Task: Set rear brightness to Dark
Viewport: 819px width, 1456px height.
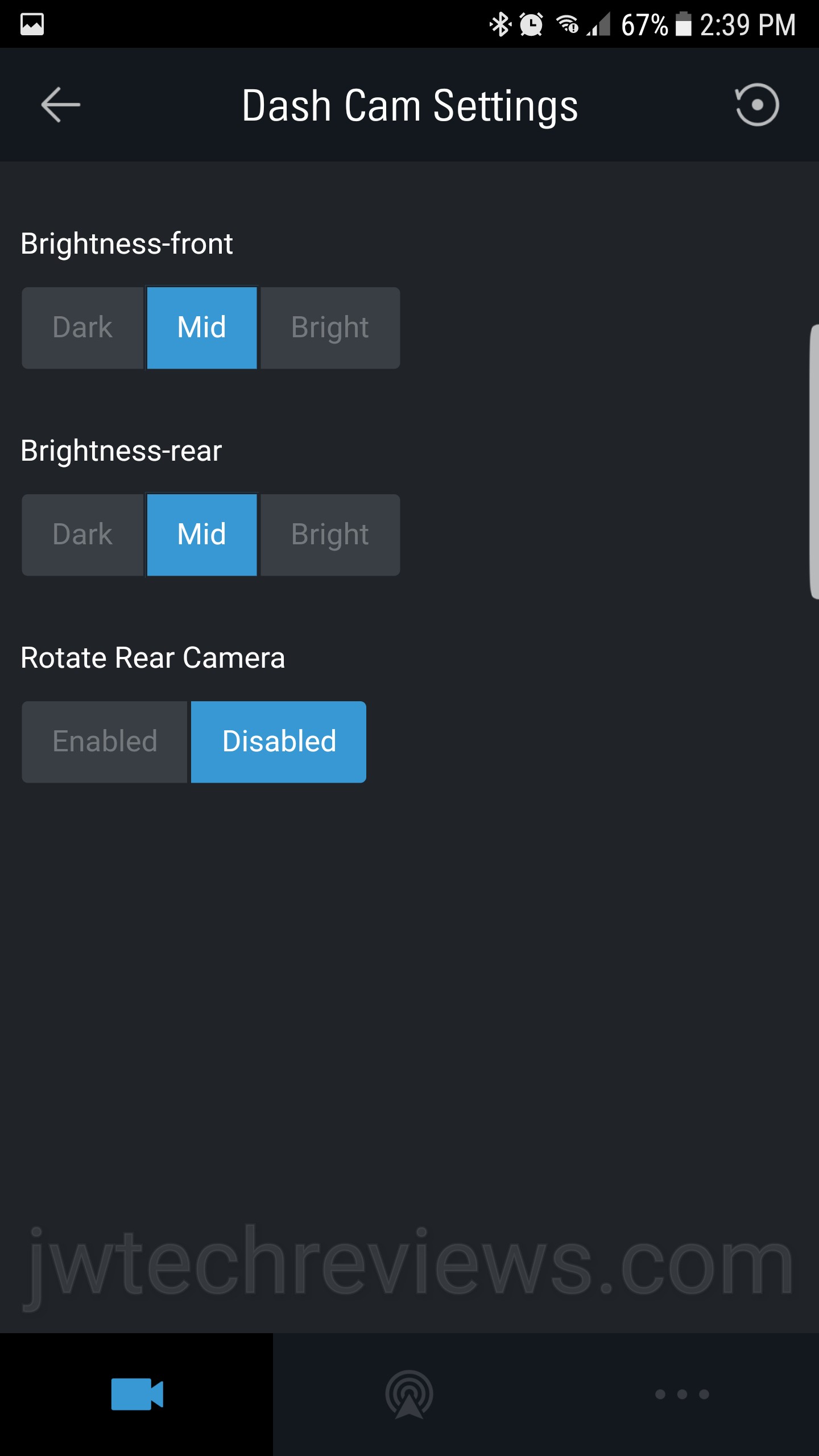Action: click(83, 535)
